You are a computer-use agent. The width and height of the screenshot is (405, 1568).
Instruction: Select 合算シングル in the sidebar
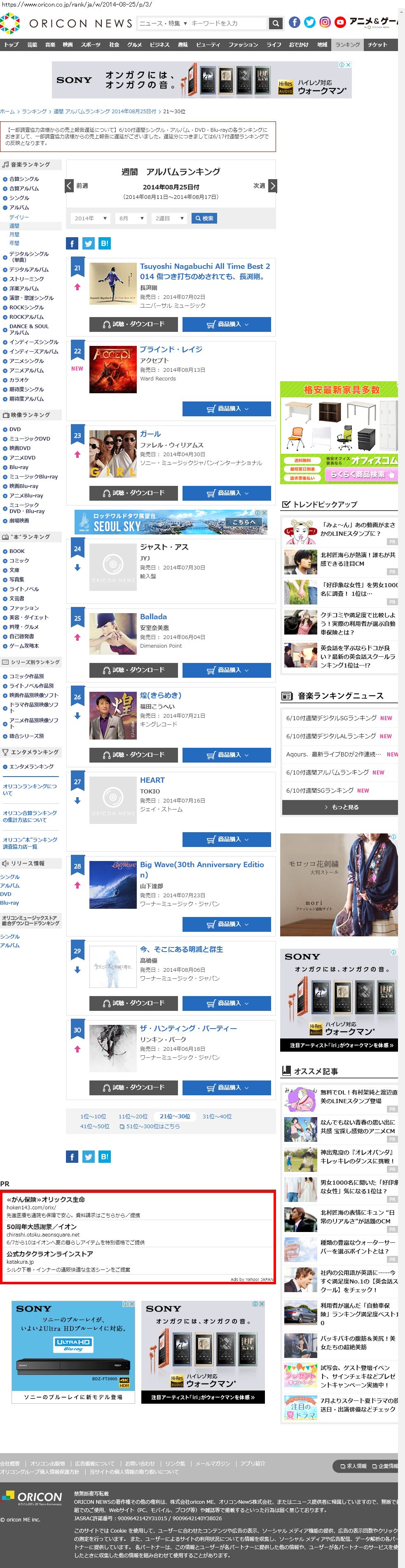point(24,179)
